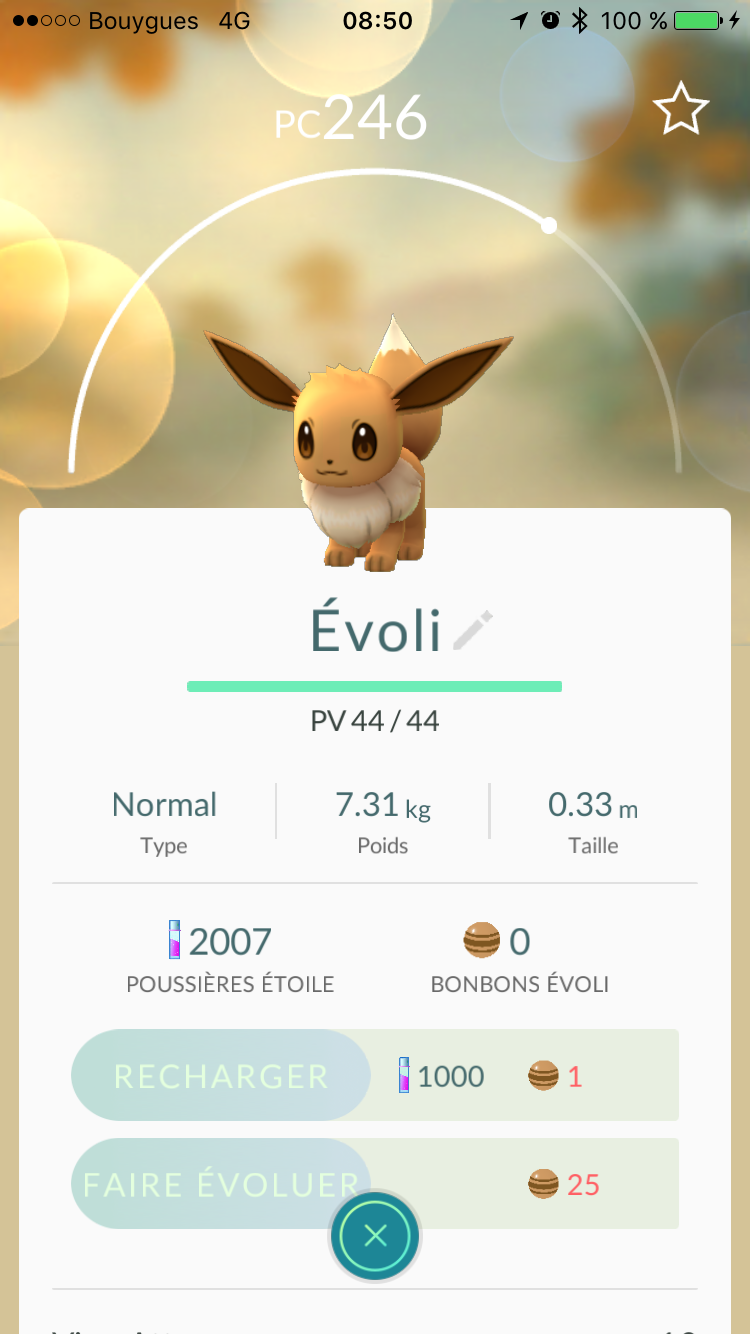Image resolution: width=750 pixels, height=1334 pixels.
Task: Mark Évoli as favorite with the star
Action: pyautogui.click(x=681, y=109)
